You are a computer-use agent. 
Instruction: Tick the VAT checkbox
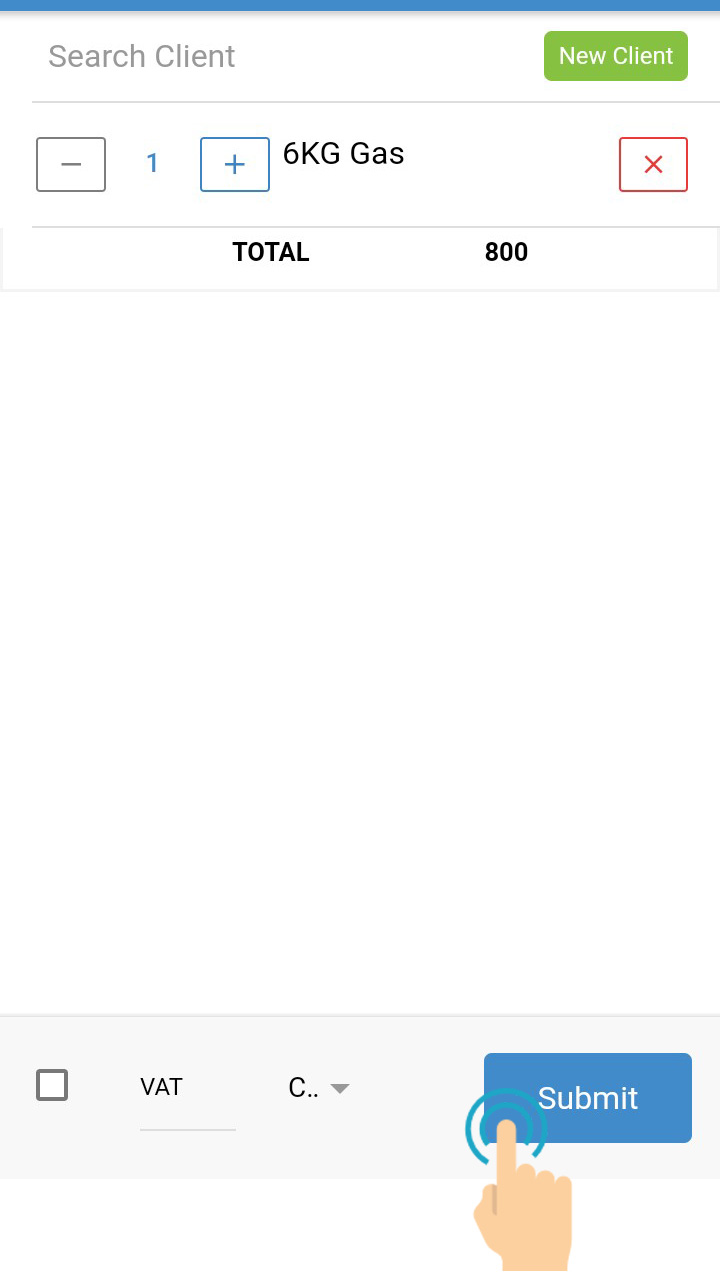click(52, 1085)
